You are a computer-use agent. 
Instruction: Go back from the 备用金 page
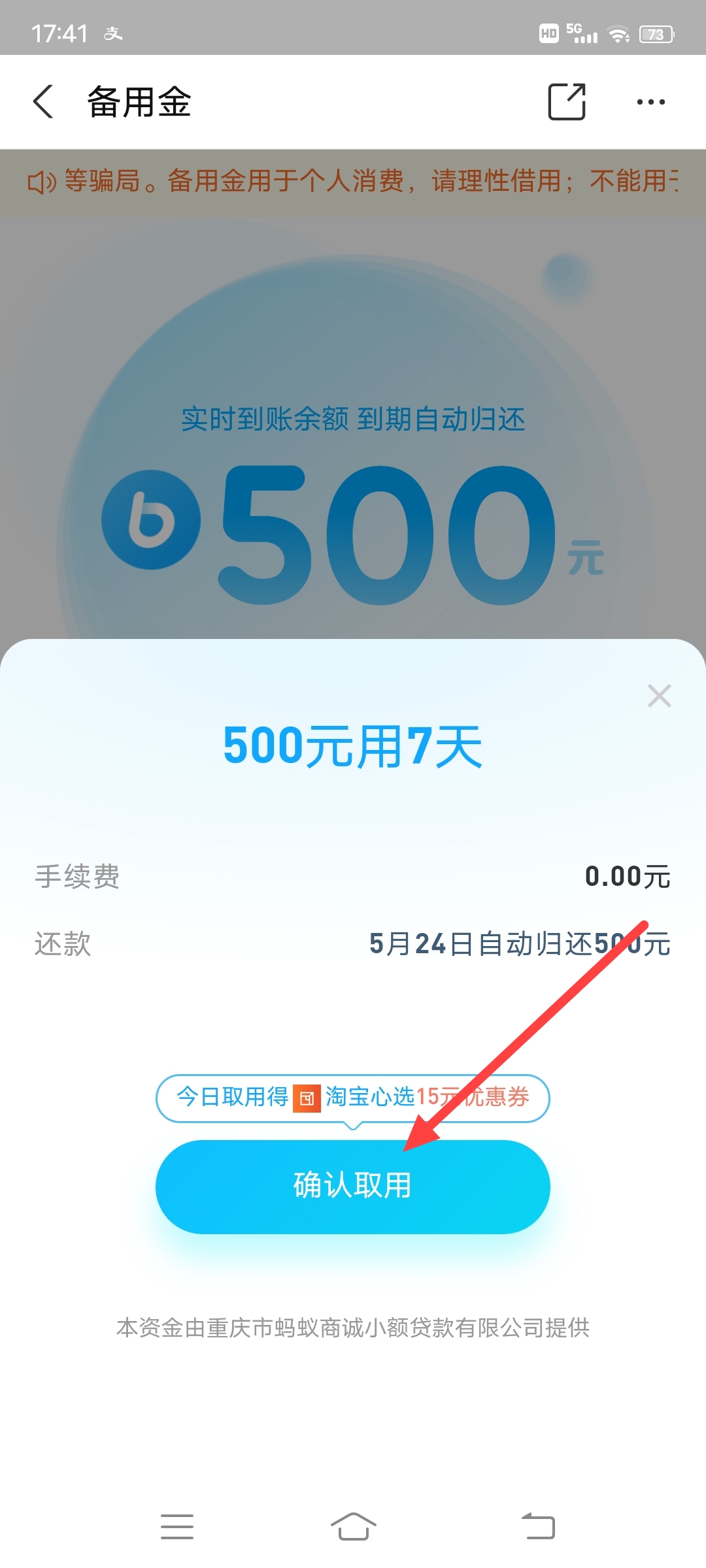click(x=43, y=102)
